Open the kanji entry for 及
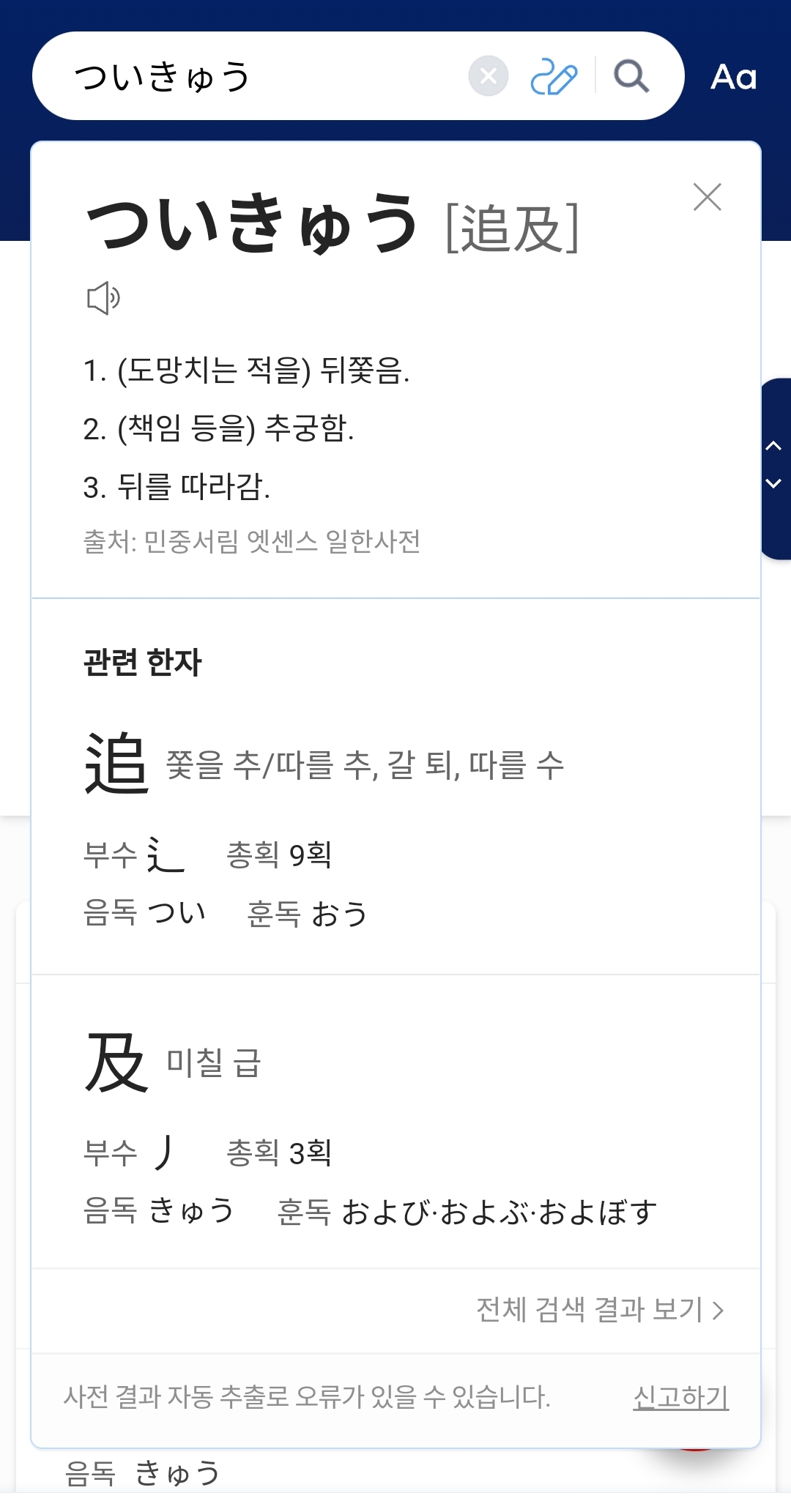Image resolution: width=791 pixels, height=1512 pixels. click(117, 1062)
